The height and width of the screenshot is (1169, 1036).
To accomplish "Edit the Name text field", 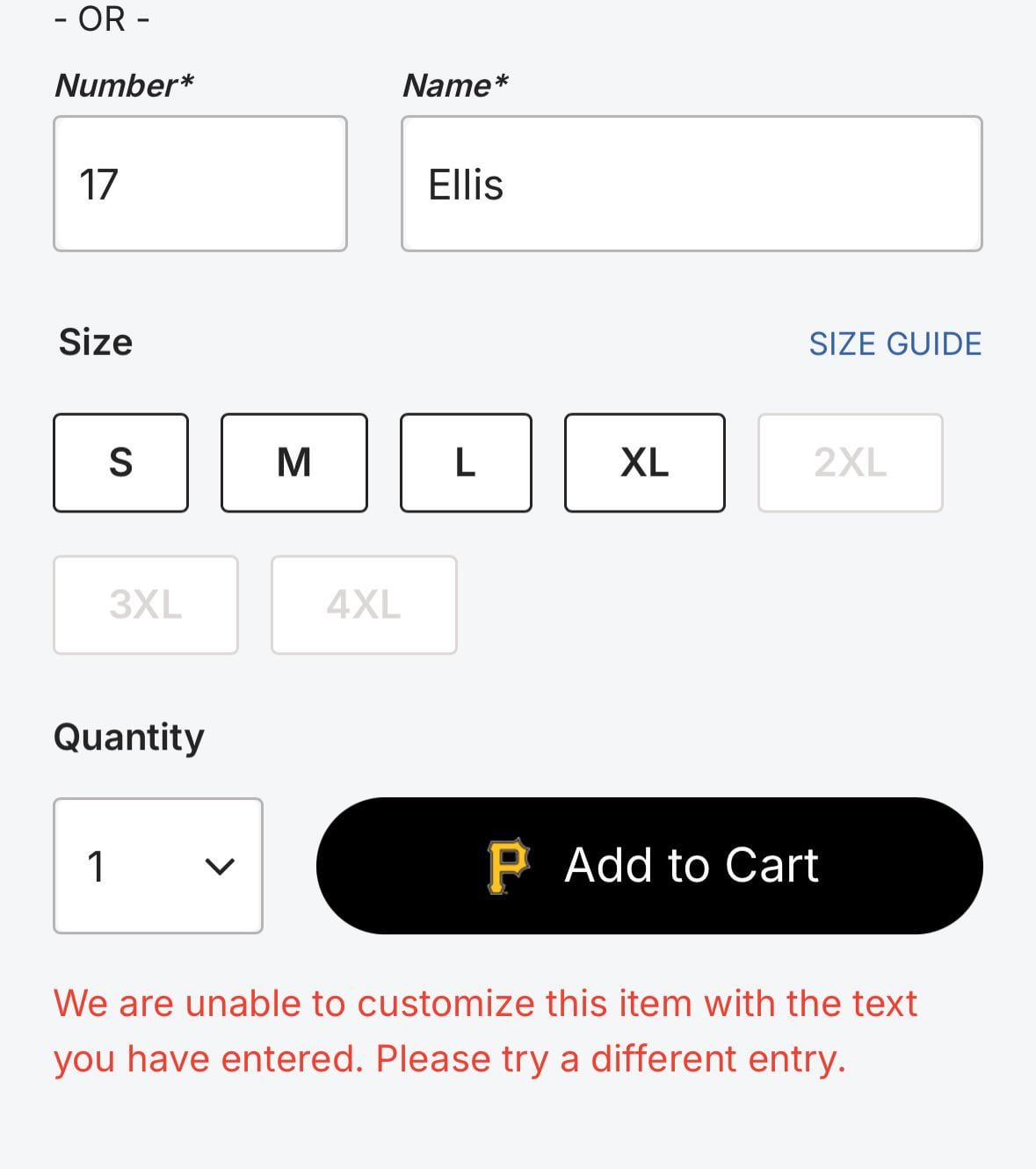I will click(x=692, y=184).
